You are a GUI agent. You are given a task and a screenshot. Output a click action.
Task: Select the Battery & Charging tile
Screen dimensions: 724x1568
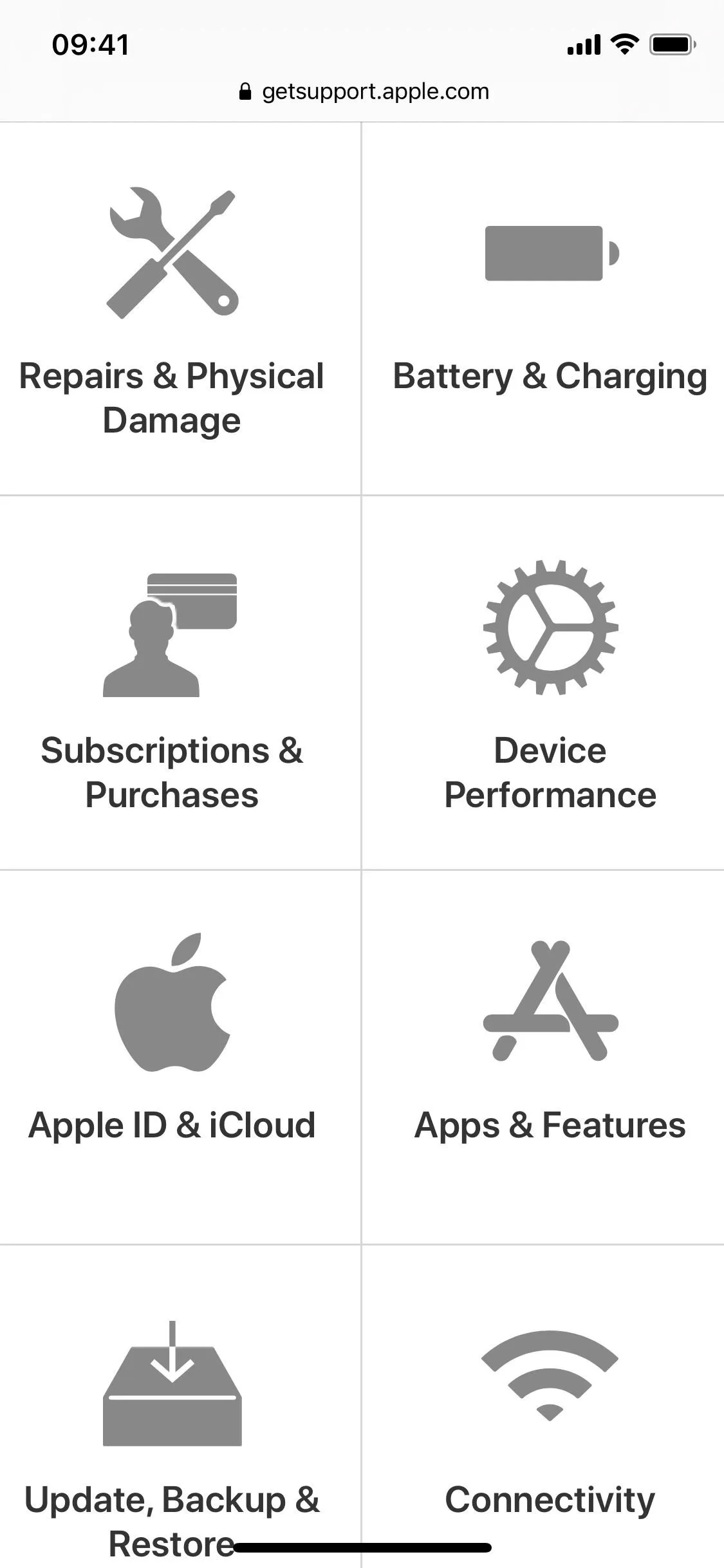coord(543,309)
